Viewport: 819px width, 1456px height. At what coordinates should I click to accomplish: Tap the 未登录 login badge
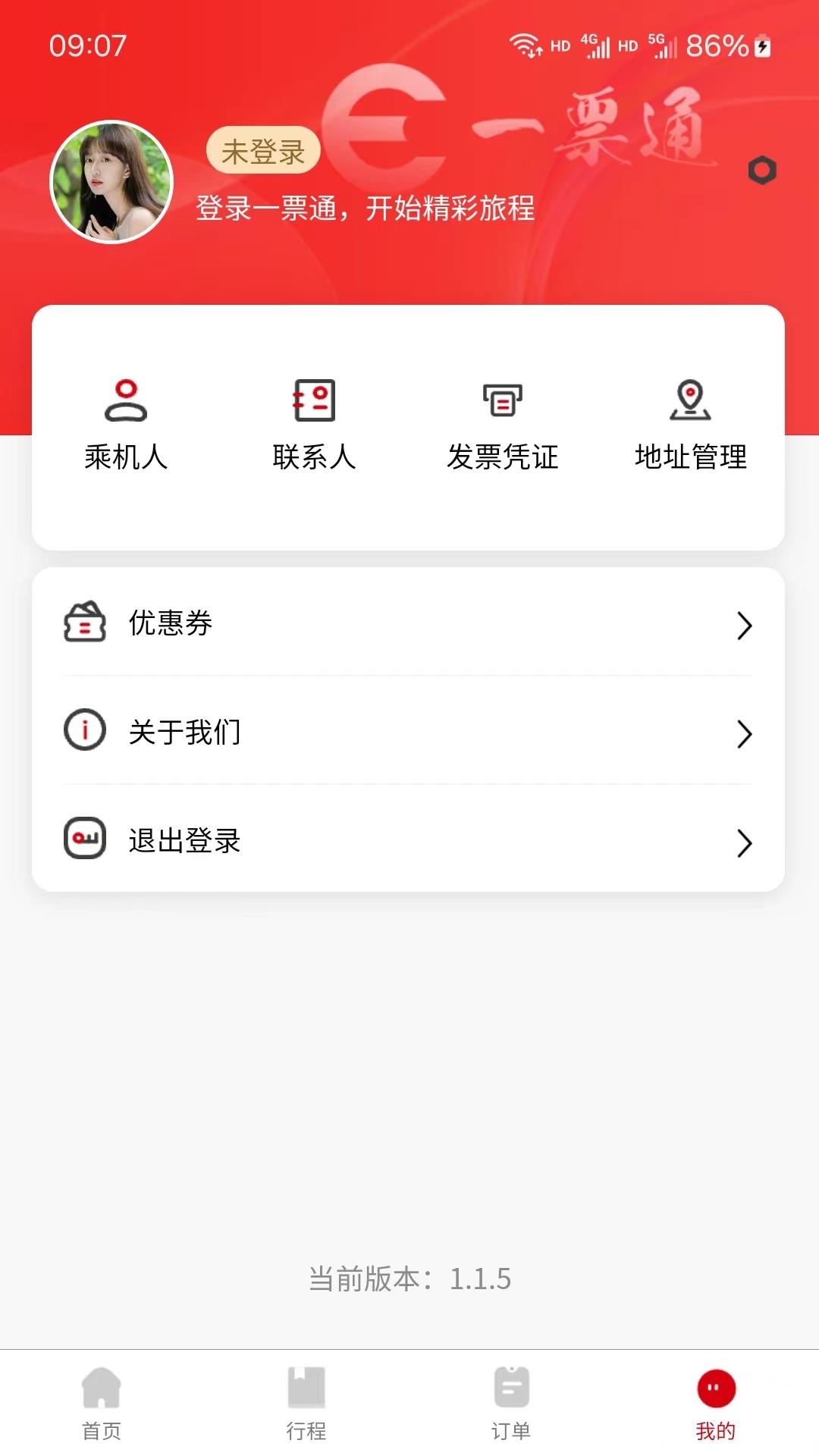tap(263, 151)
